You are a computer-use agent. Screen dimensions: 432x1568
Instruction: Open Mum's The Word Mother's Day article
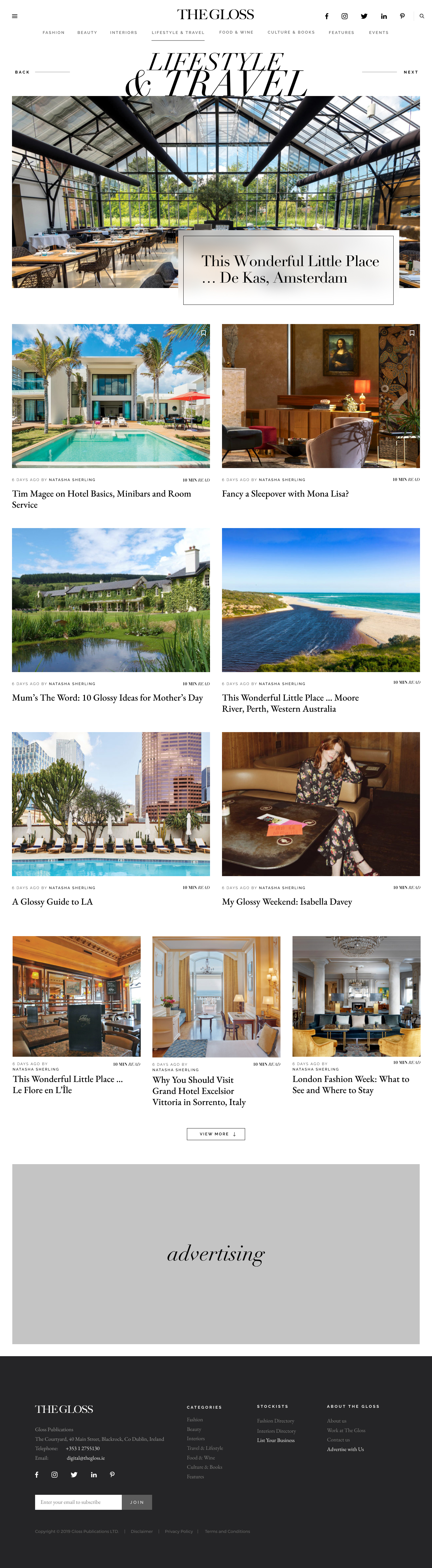(x=107, y=698)
